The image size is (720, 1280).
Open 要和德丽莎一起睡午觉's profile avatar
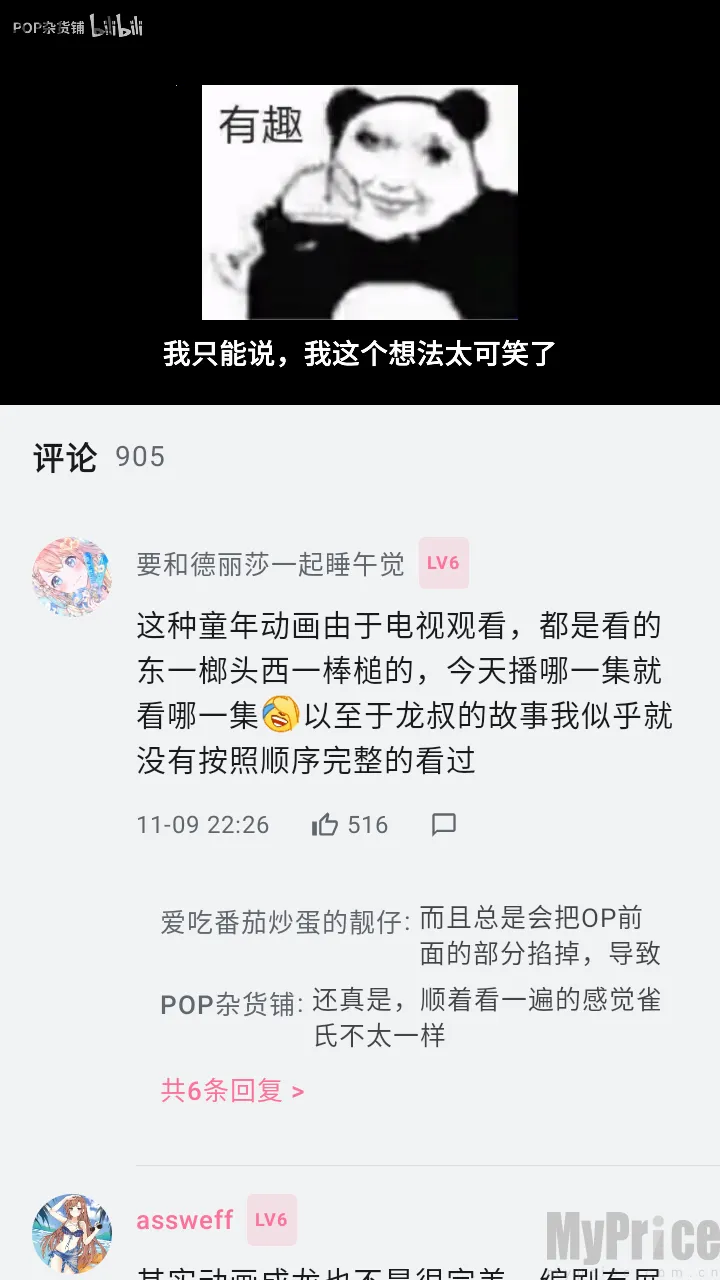pos(72,577)
